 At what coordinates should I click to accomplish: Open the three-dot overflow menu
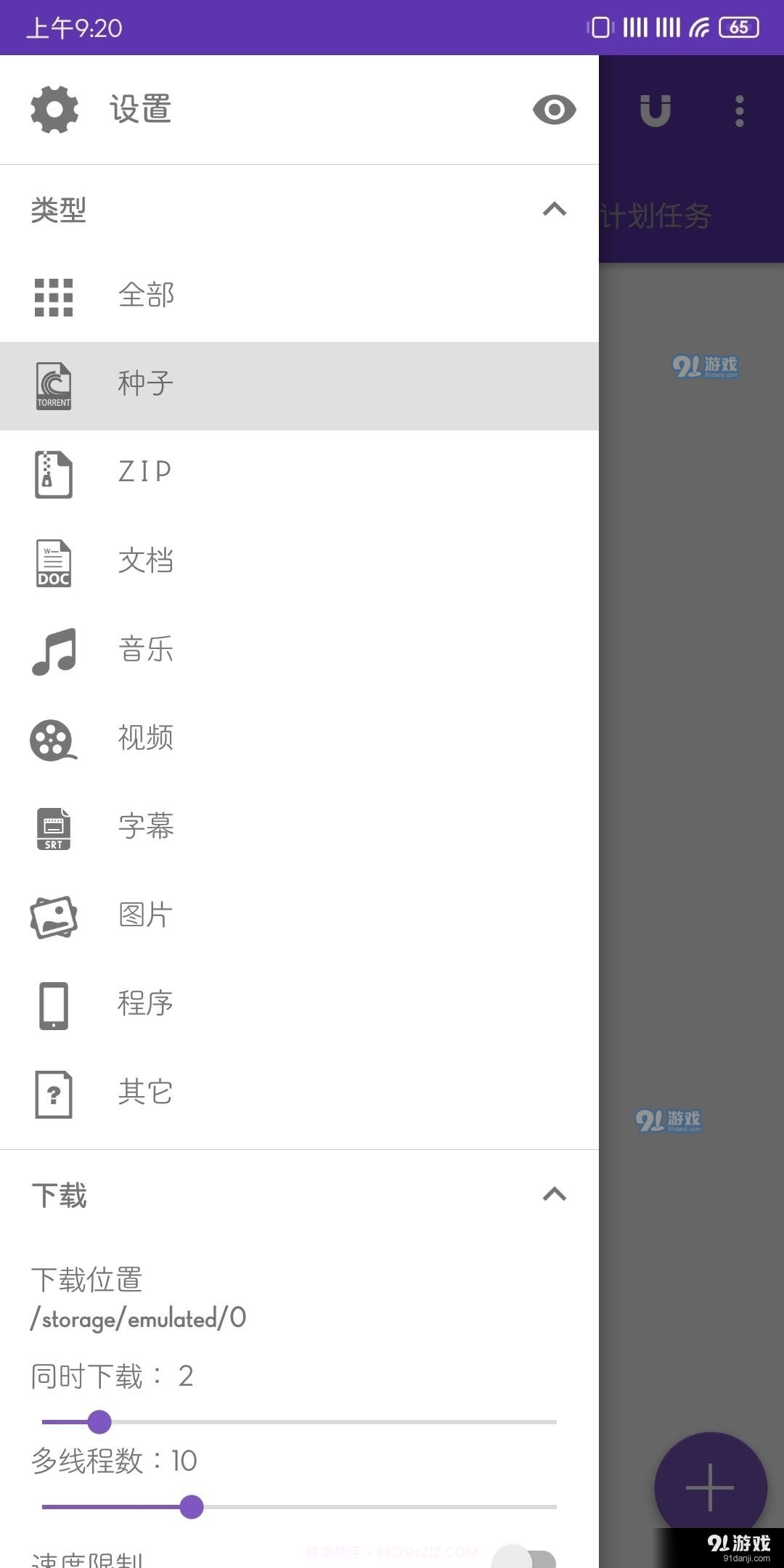coord(738,110)
